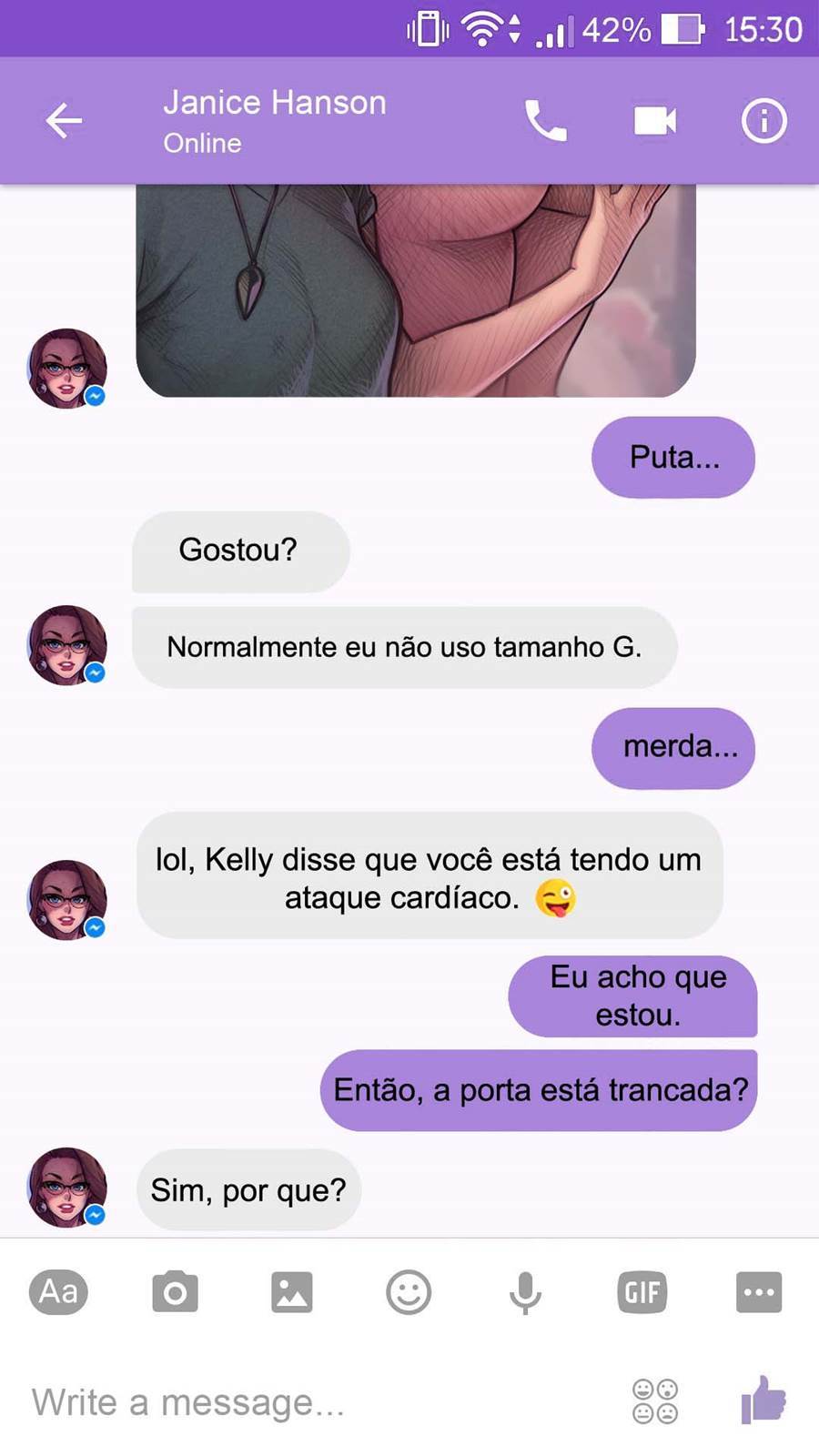Start a video call with Janice

(x=654, y=121)
